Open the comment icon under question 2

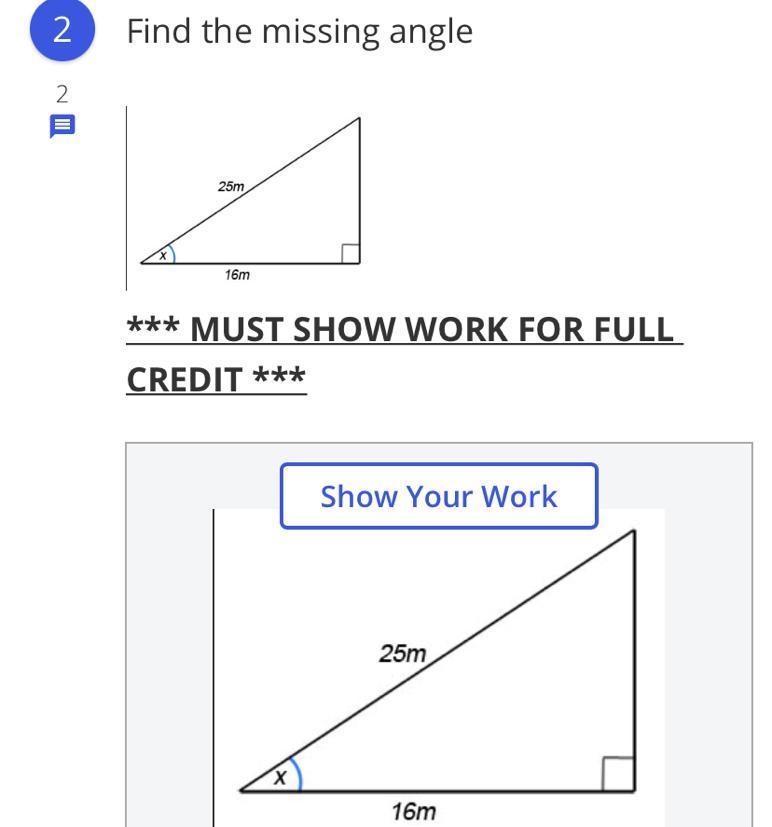[62, 126]
